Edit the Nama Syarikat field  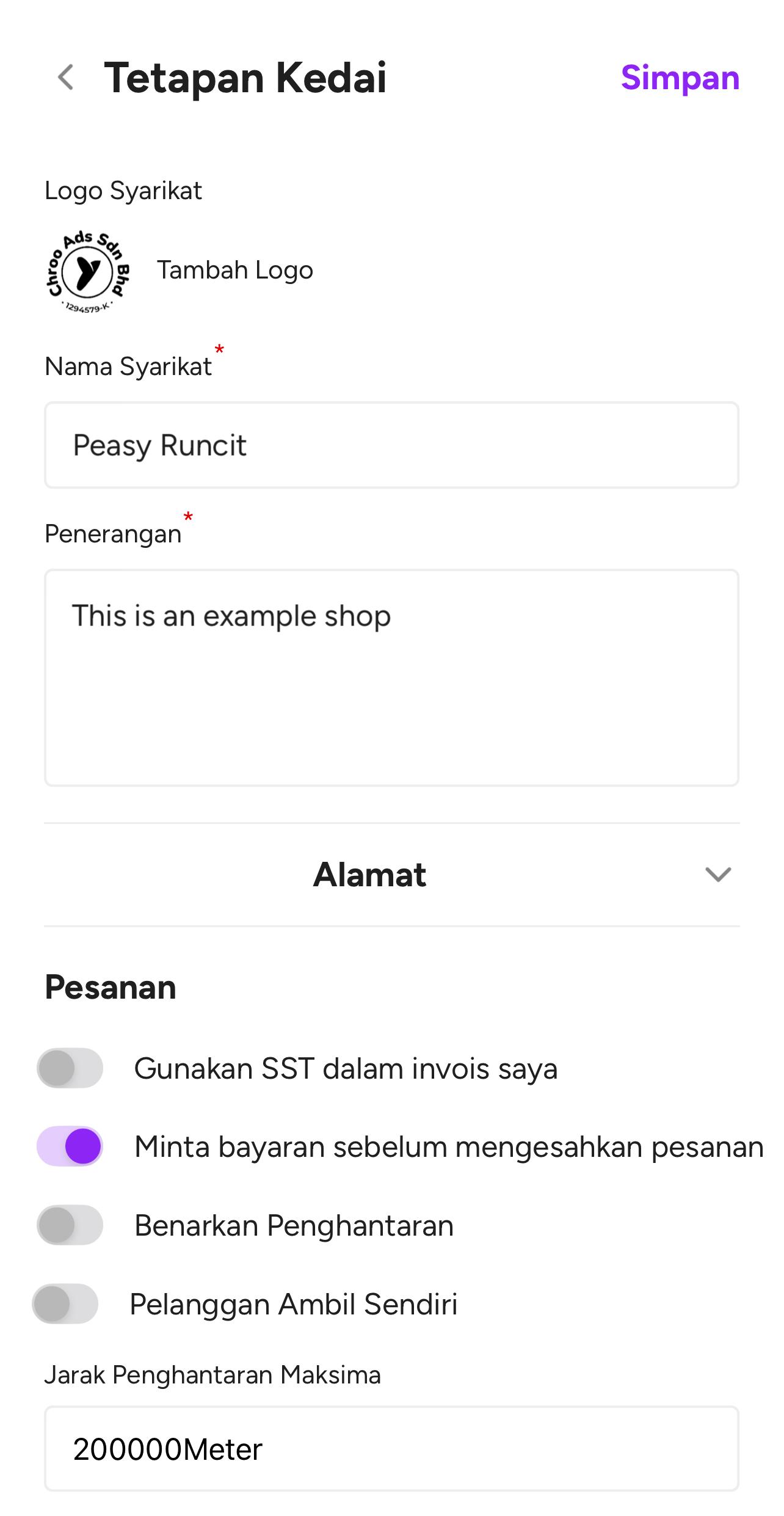[391, 445]
